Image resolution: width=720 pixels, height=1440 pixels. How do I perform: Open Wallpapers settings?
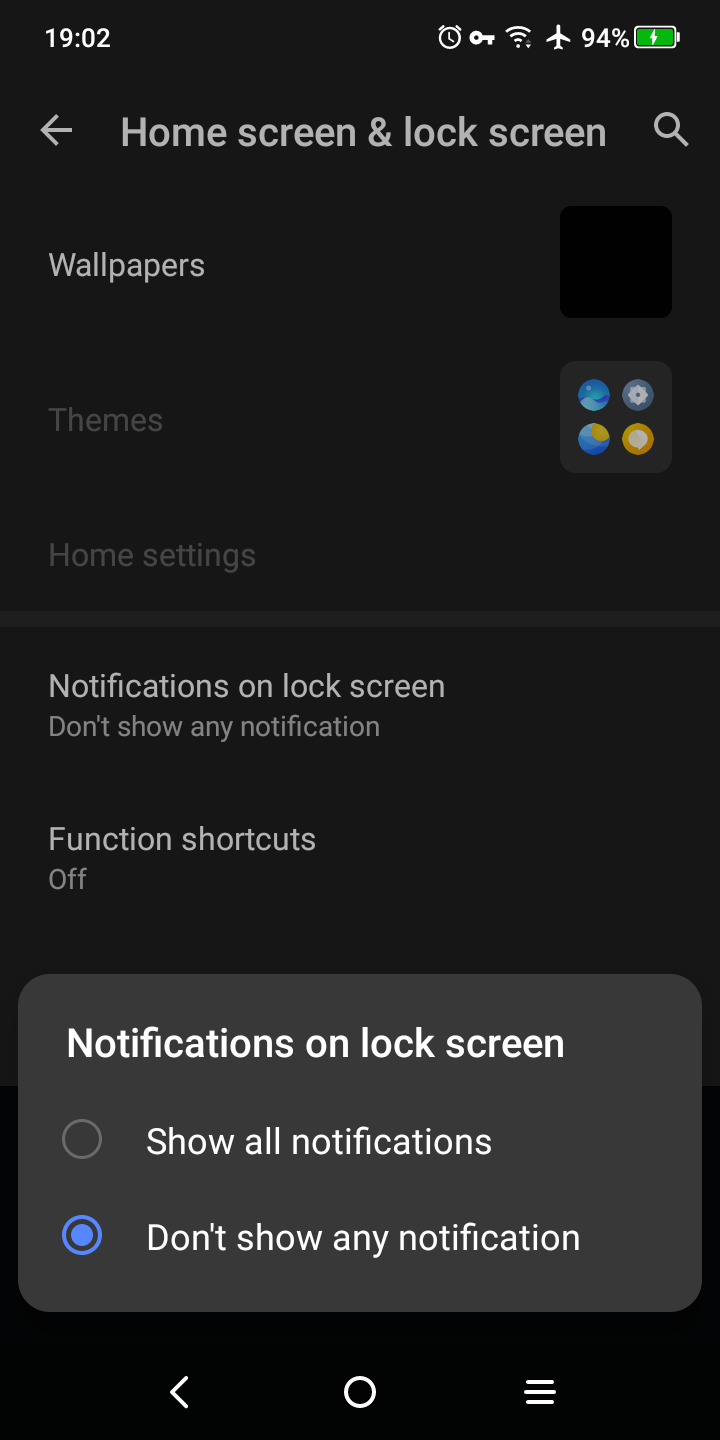(x=127, y=265)
